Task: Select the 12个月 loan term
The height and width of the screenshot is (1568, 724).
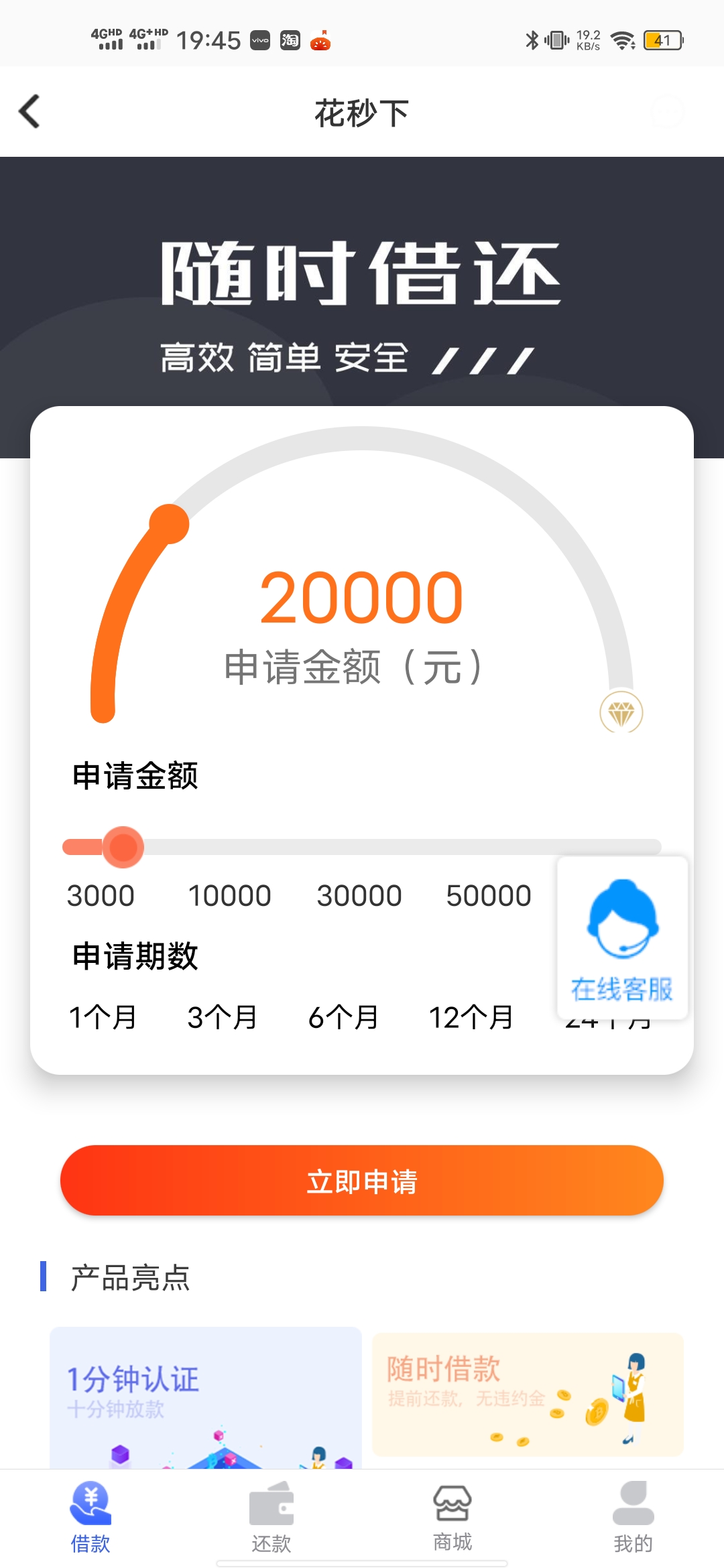Action: 471,1017
